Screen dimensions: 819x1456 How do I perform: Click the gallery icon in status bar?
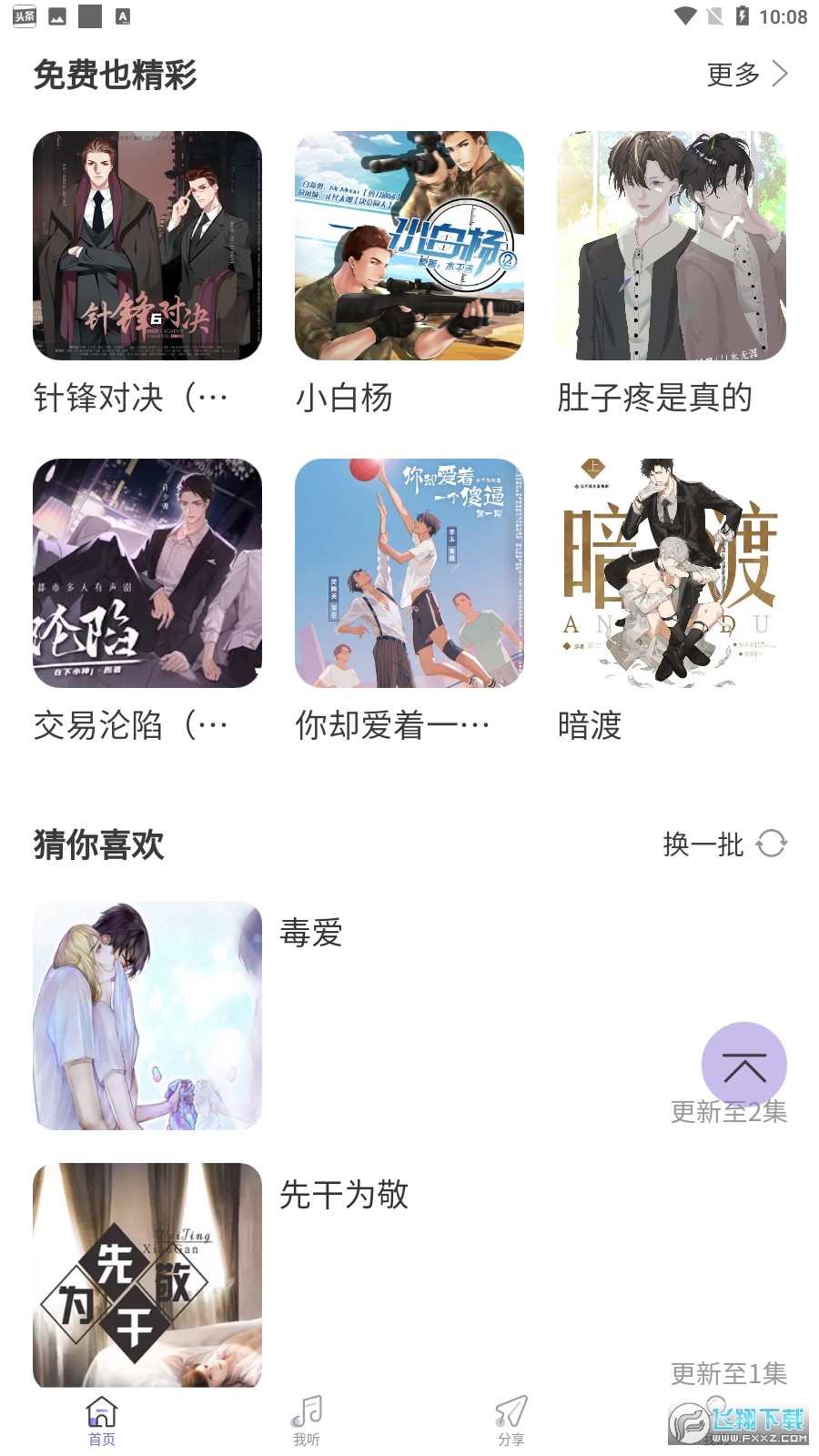point(57,15)
